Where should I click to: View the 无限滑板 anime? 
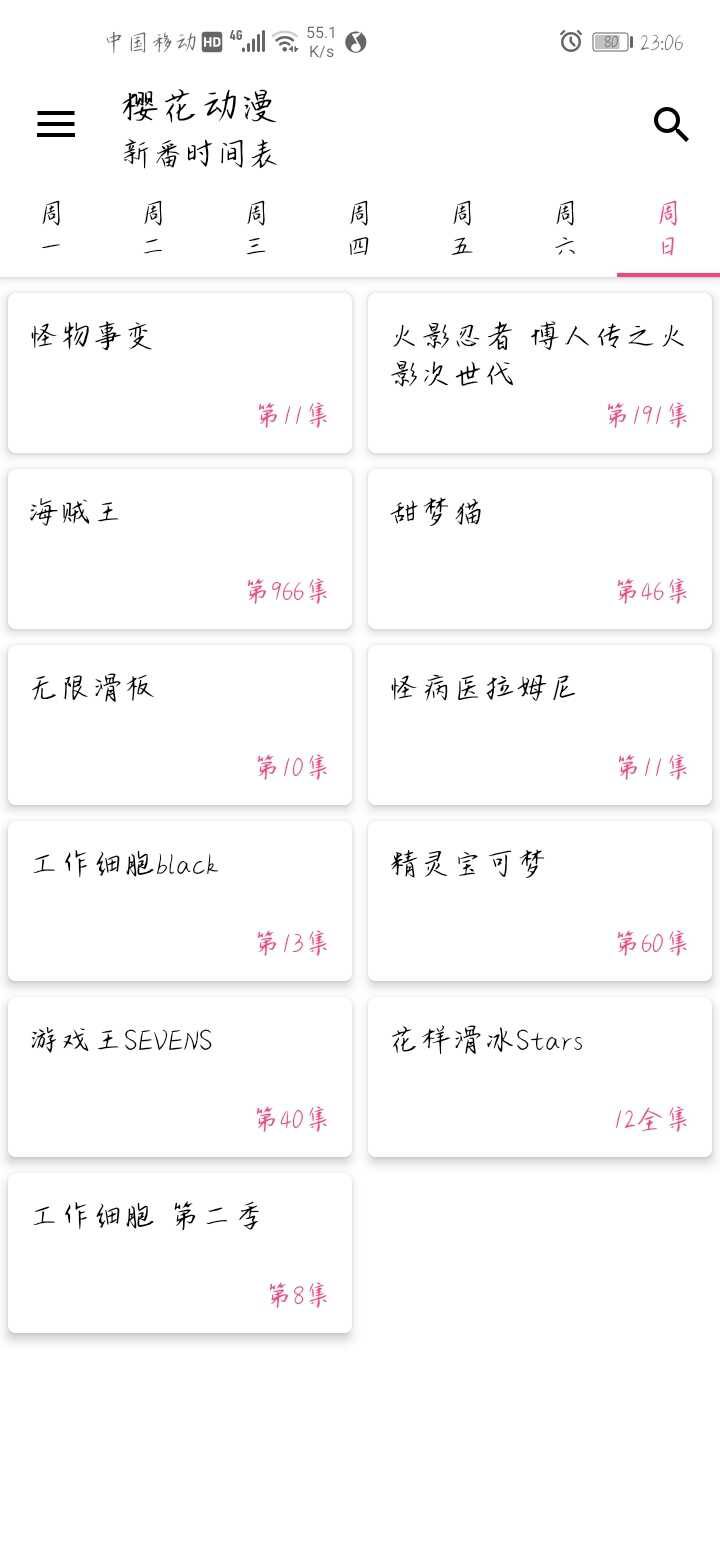180,725
